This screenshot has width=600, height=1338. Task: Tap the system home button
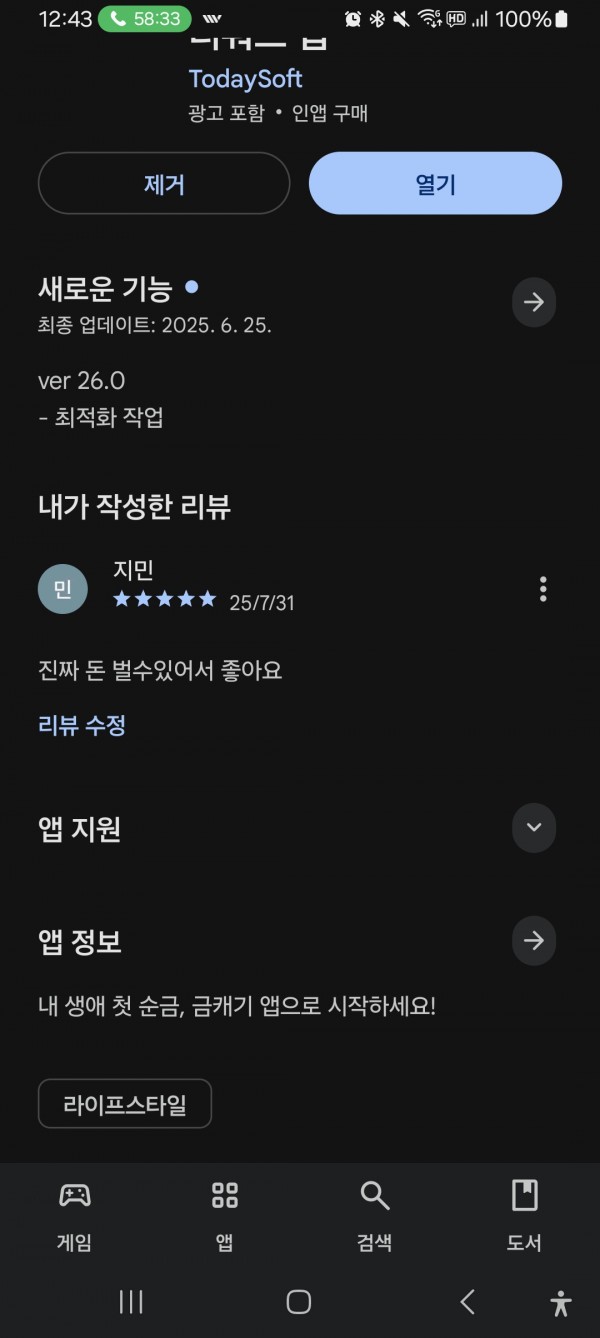point(299,1301)
